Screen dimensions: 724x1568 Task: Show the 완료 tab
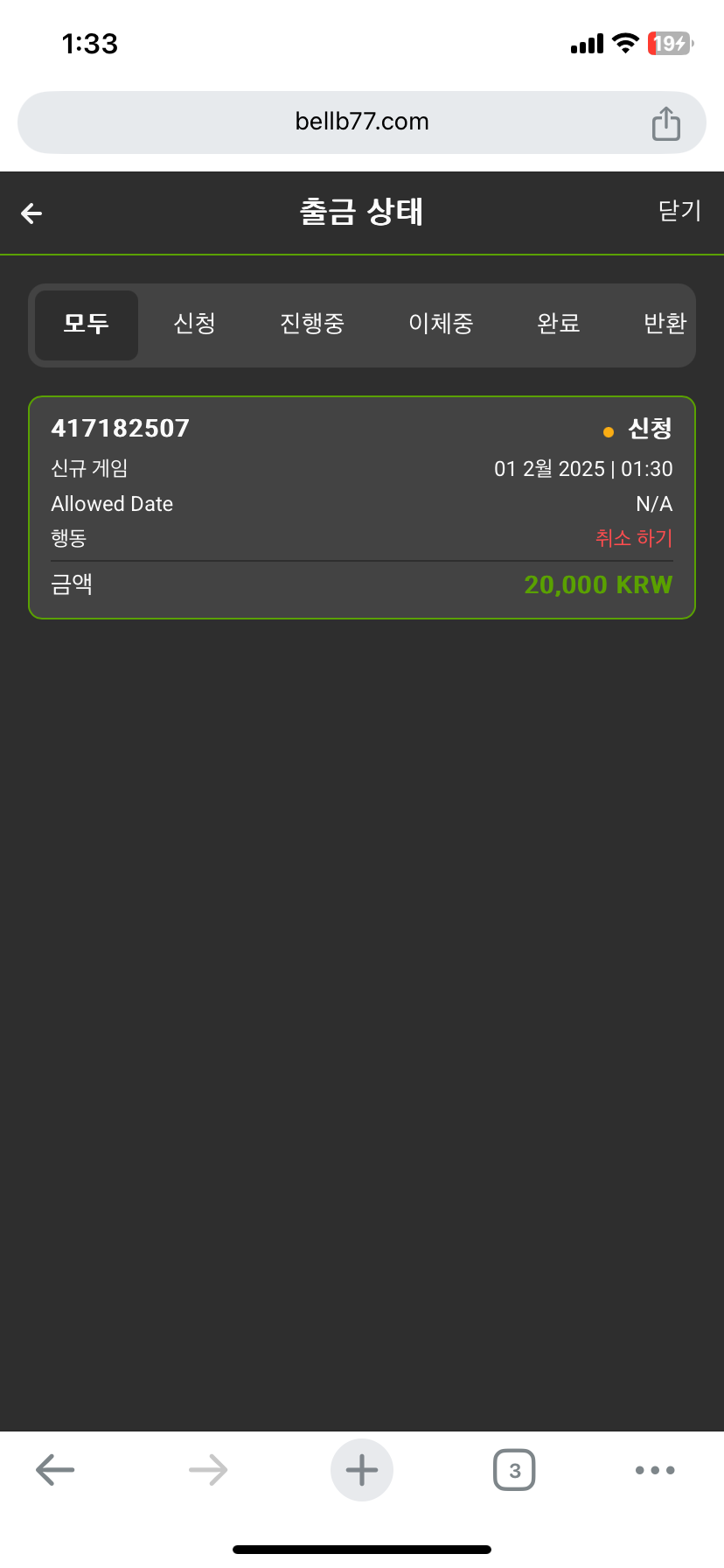(x=558, y=324)
